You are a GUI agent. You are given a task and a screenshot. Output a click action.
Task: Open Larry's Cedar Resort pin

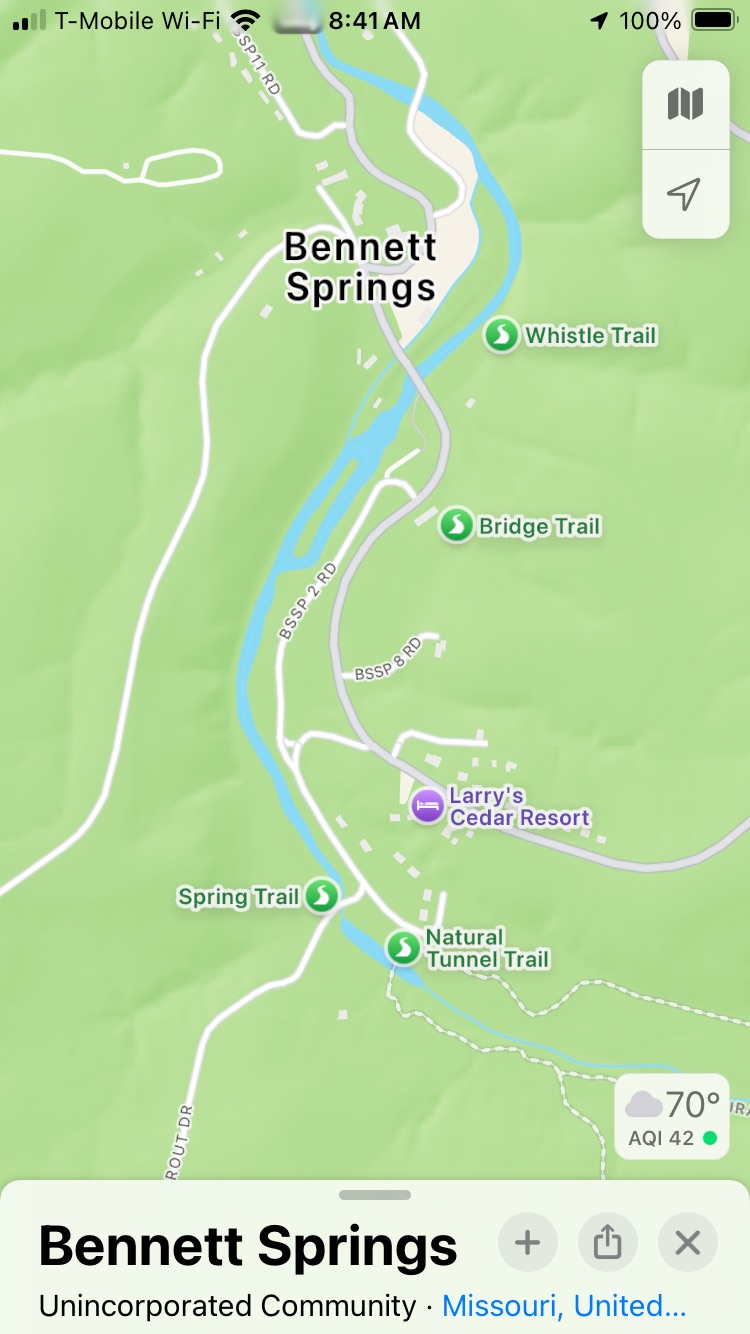[428, 806]
